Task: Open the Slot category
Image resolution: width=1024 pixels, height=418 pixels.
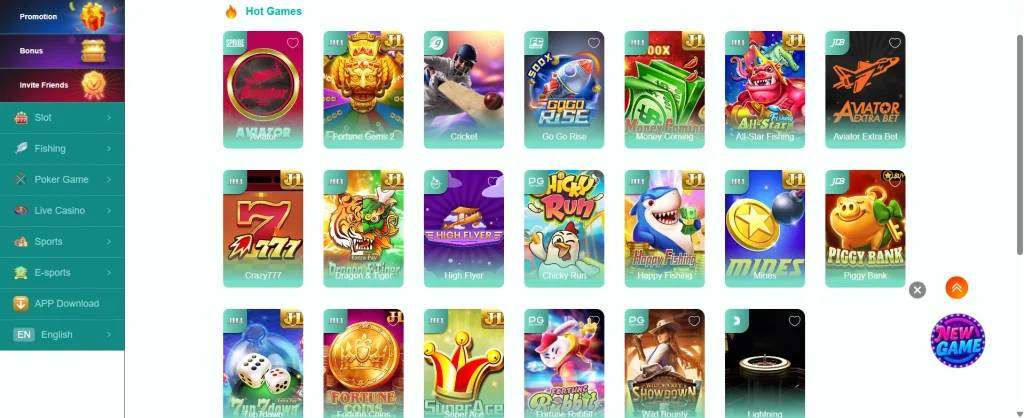Action: click(x=62, y=118)
